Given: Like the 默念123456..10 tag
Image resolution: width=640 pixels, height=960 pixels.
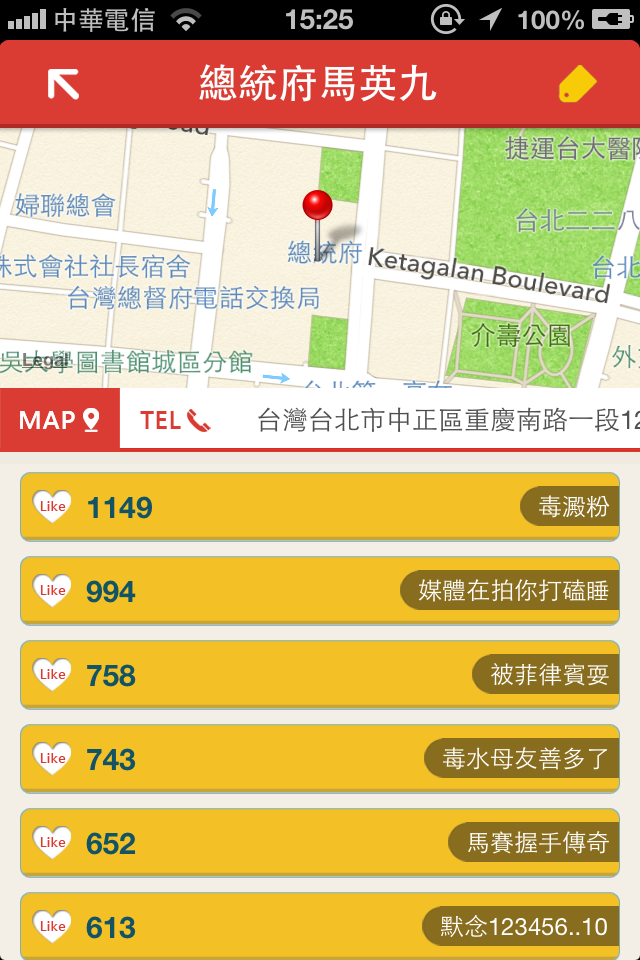Looking at the screenshot, I should click(x=52, y=926).
